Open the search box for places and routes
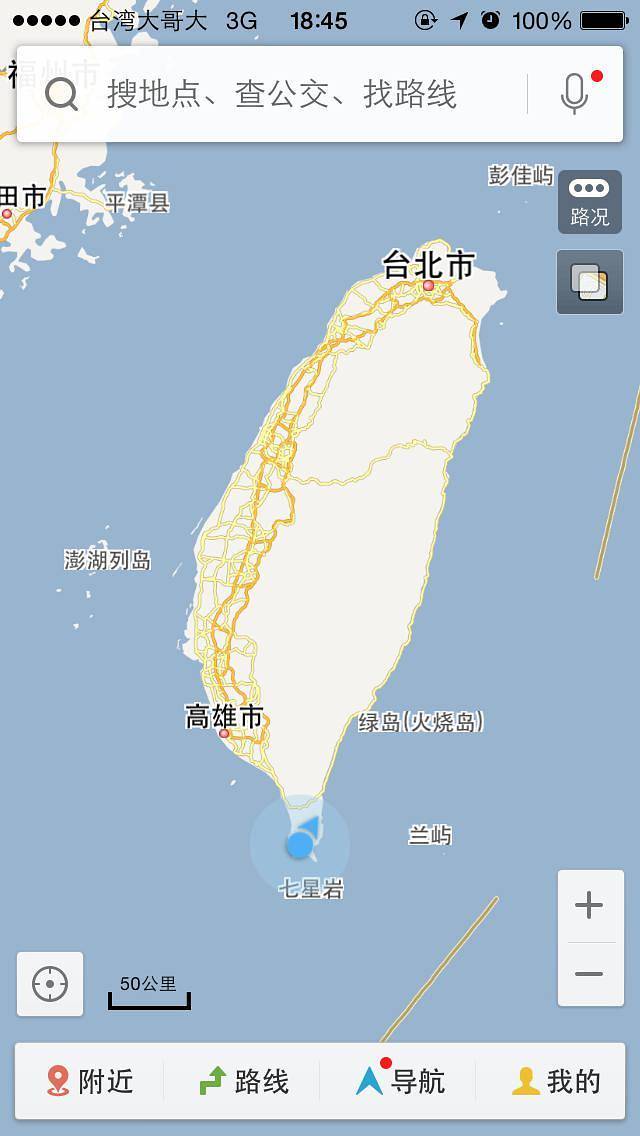This screenshot has width=640, height=1136. 280,95
